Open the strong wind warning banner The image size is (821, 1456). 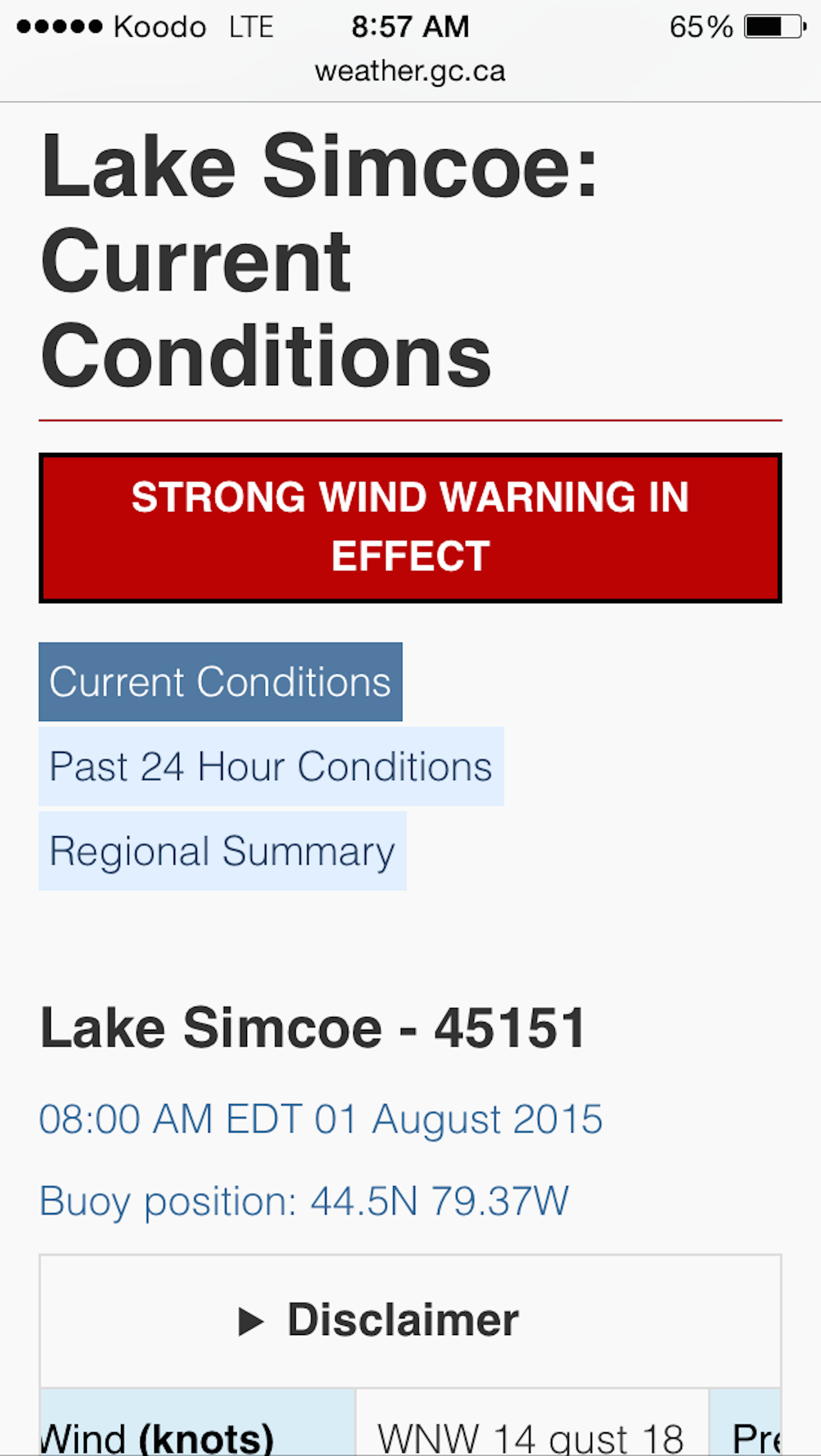click(410, 527)
